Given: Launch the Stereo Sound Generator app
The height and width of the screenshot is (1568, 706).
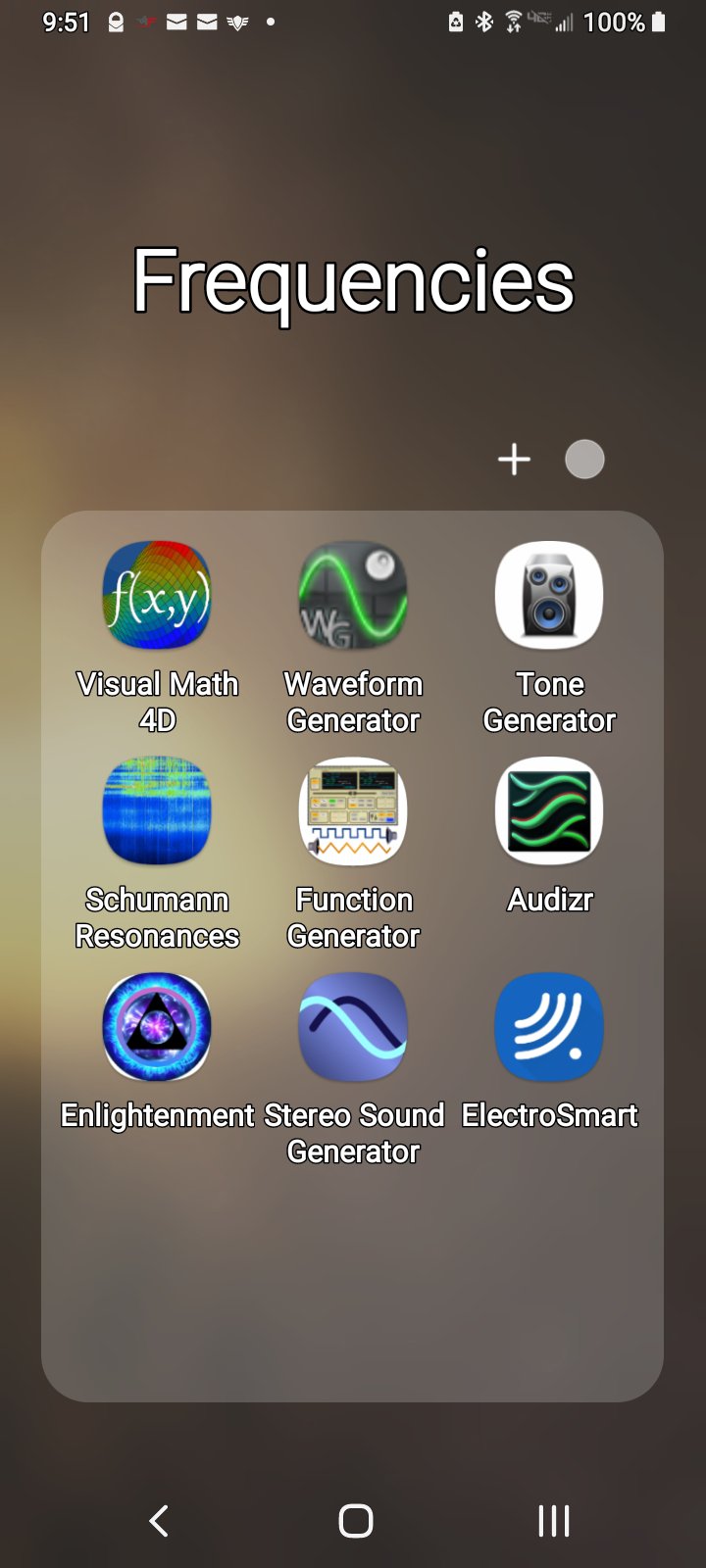Looking at the screenshot, I should (353, 1027).
